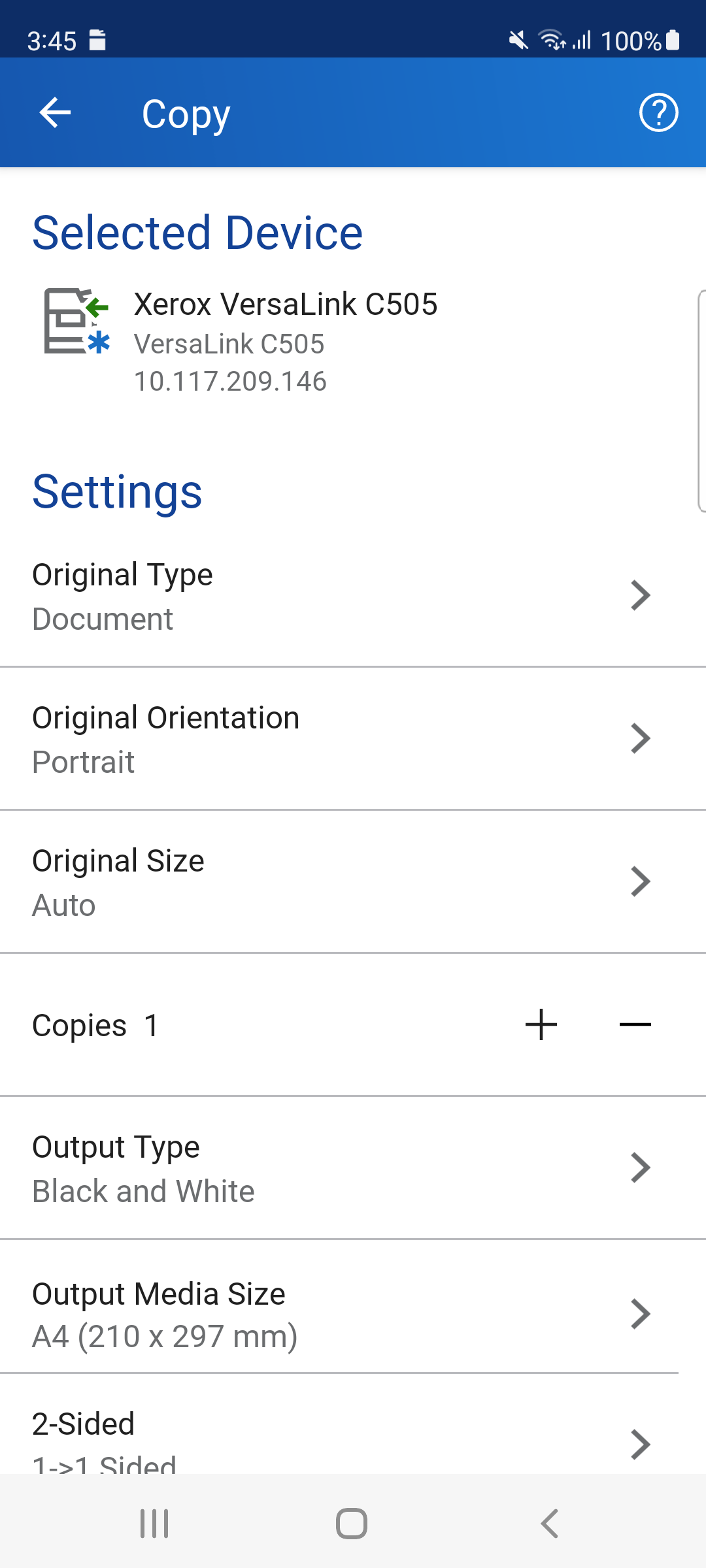Open recent apps from navigation bar

click(x=154, y=1524)
